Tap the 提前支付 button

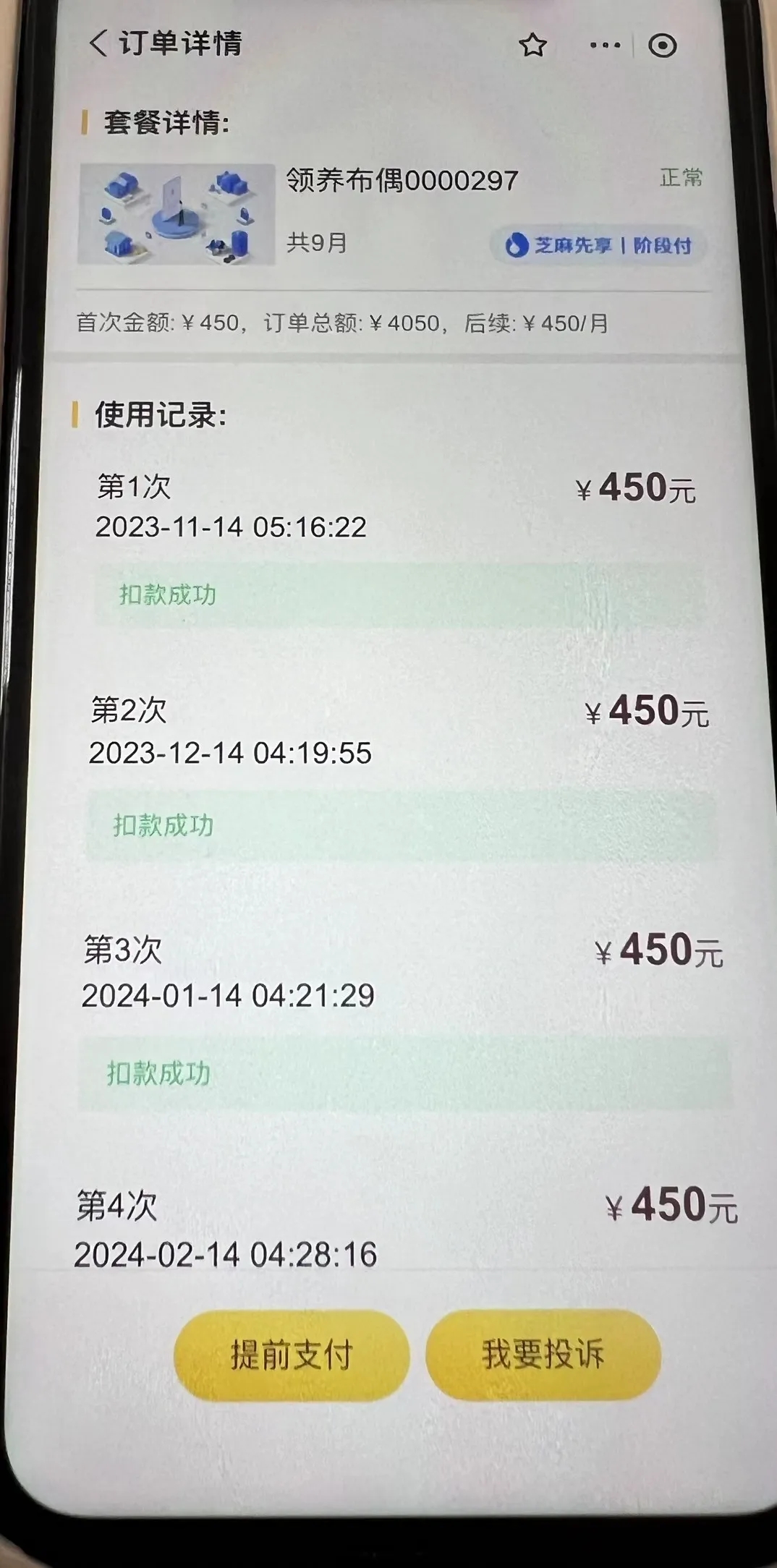292,1355
